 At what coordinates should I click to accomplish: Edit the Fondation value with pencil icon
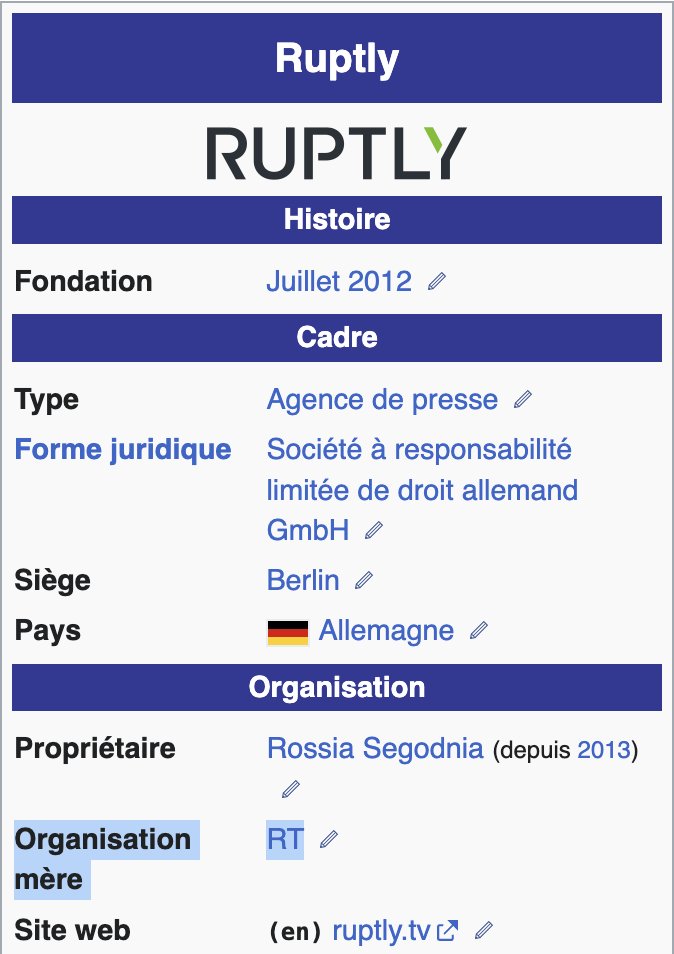[x=436, y=282]
